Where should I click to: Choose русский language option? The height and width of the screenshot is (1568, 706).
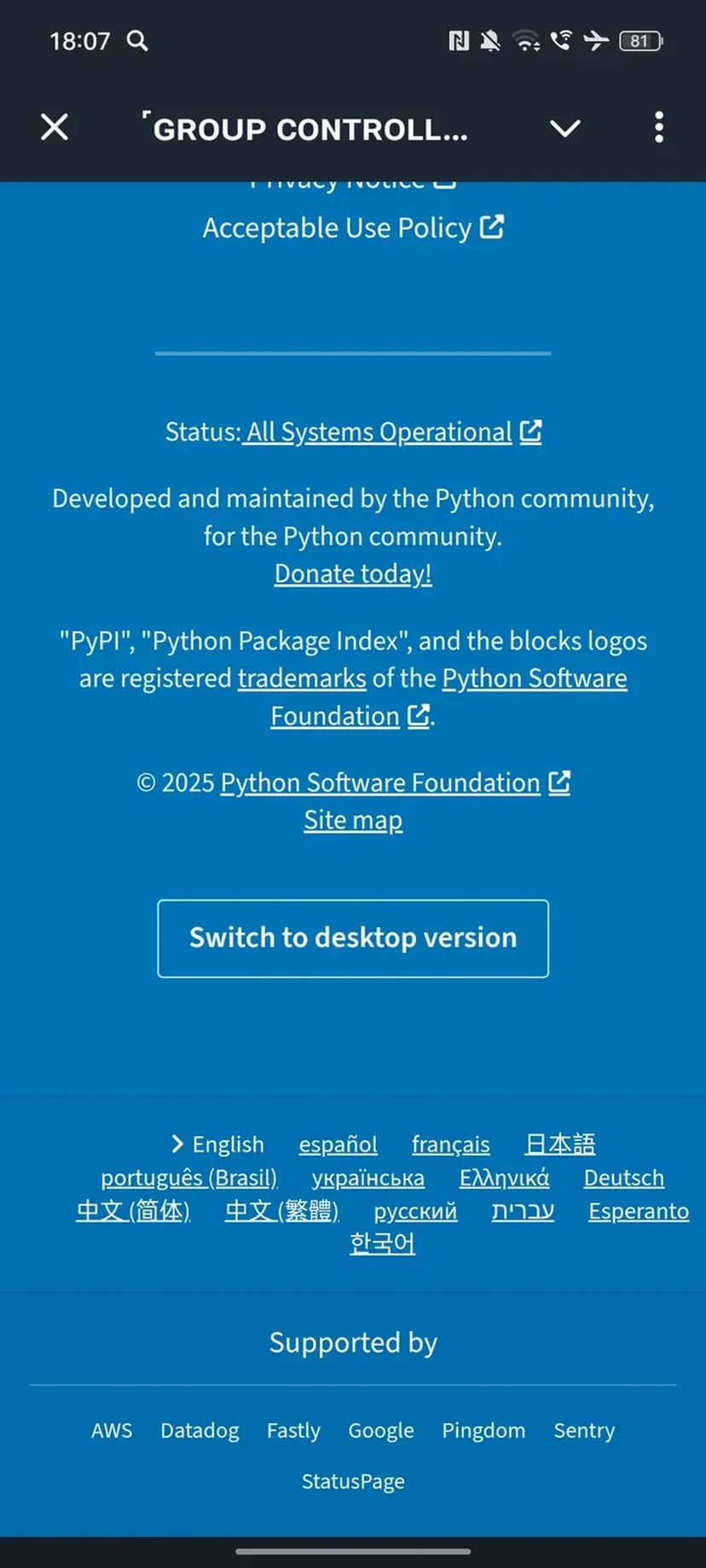pos(415,1211)
